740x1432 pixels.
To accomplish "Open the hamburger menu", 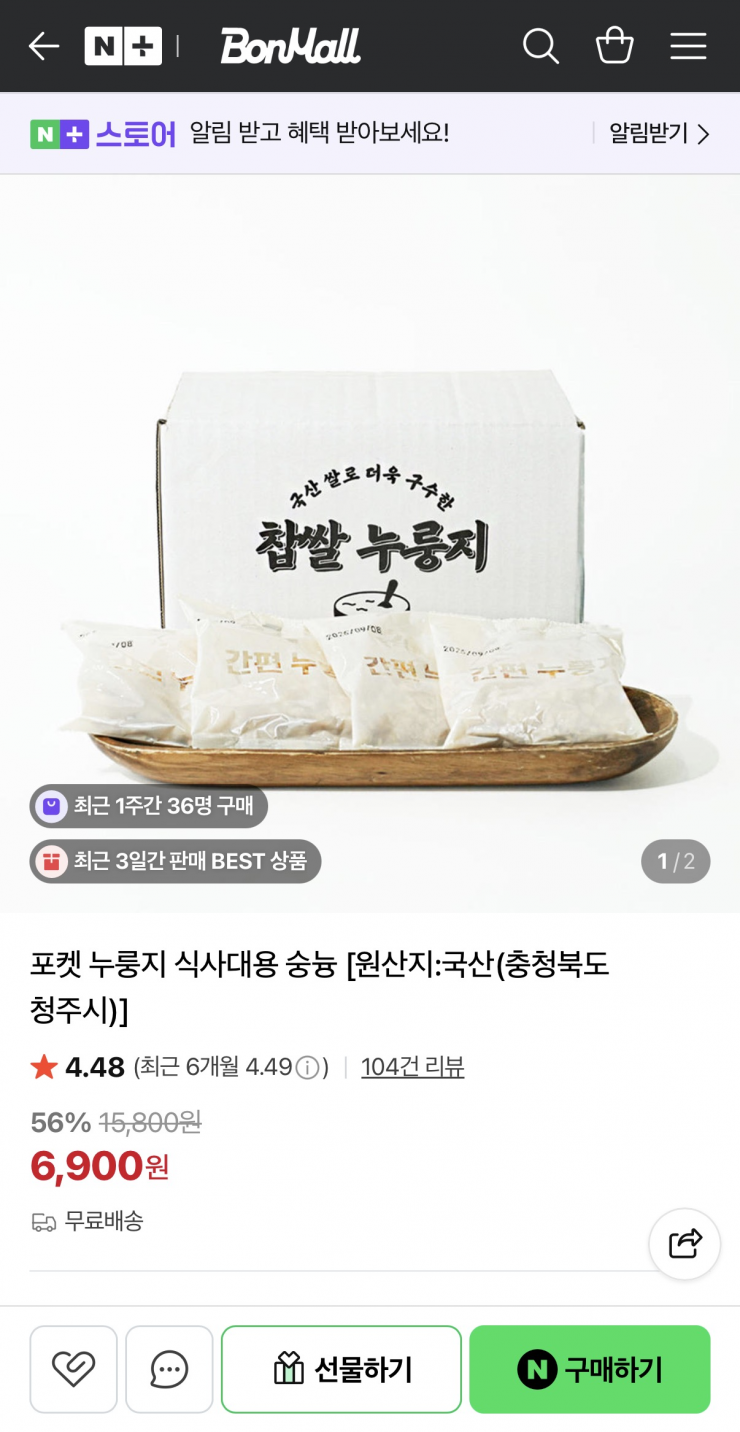I will click(688, 46).
